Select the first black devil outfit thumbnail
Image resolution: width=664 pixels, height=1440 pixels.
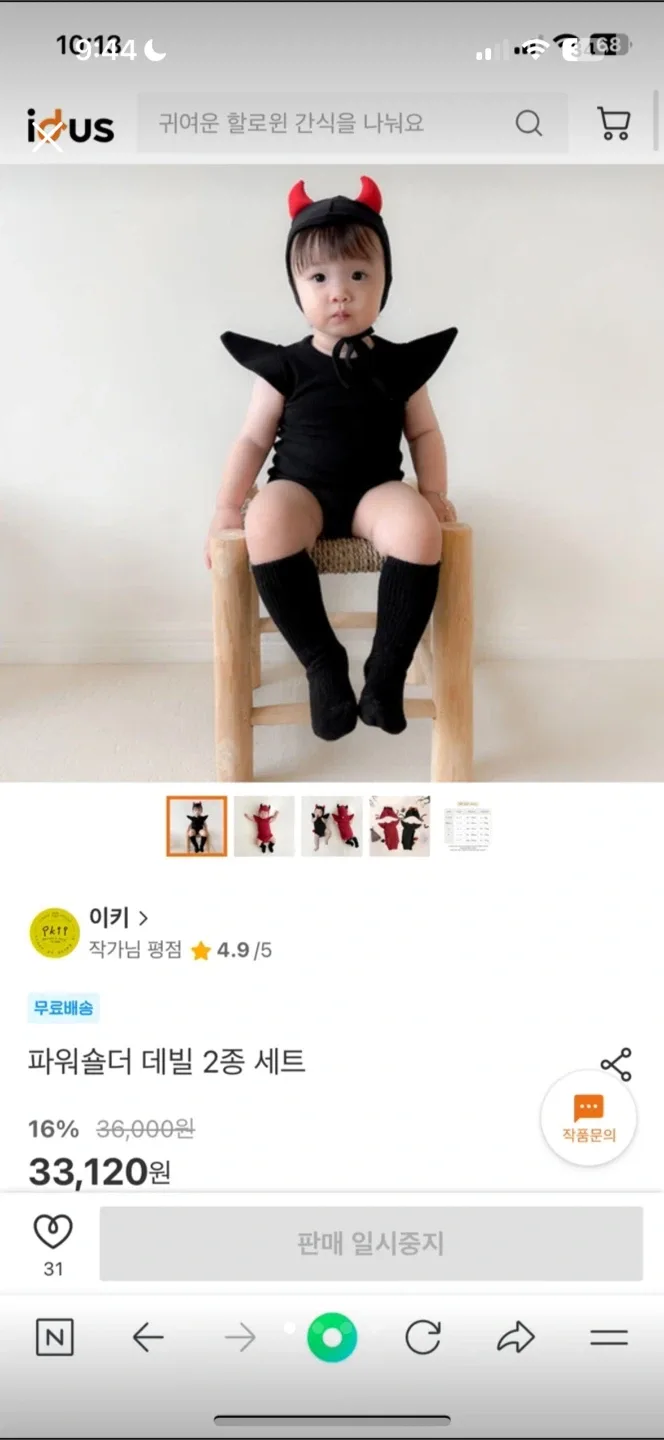pos(197,826)
